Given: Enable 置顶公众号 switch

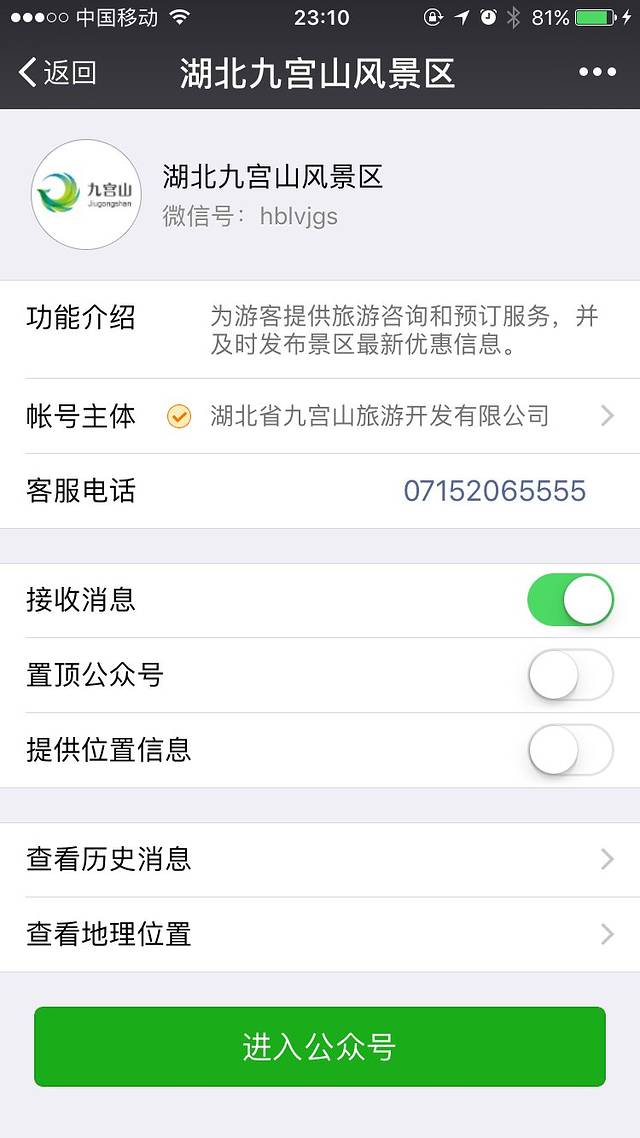Looking at the screenshot, I should pyautogui.click(x=570, y=675).
